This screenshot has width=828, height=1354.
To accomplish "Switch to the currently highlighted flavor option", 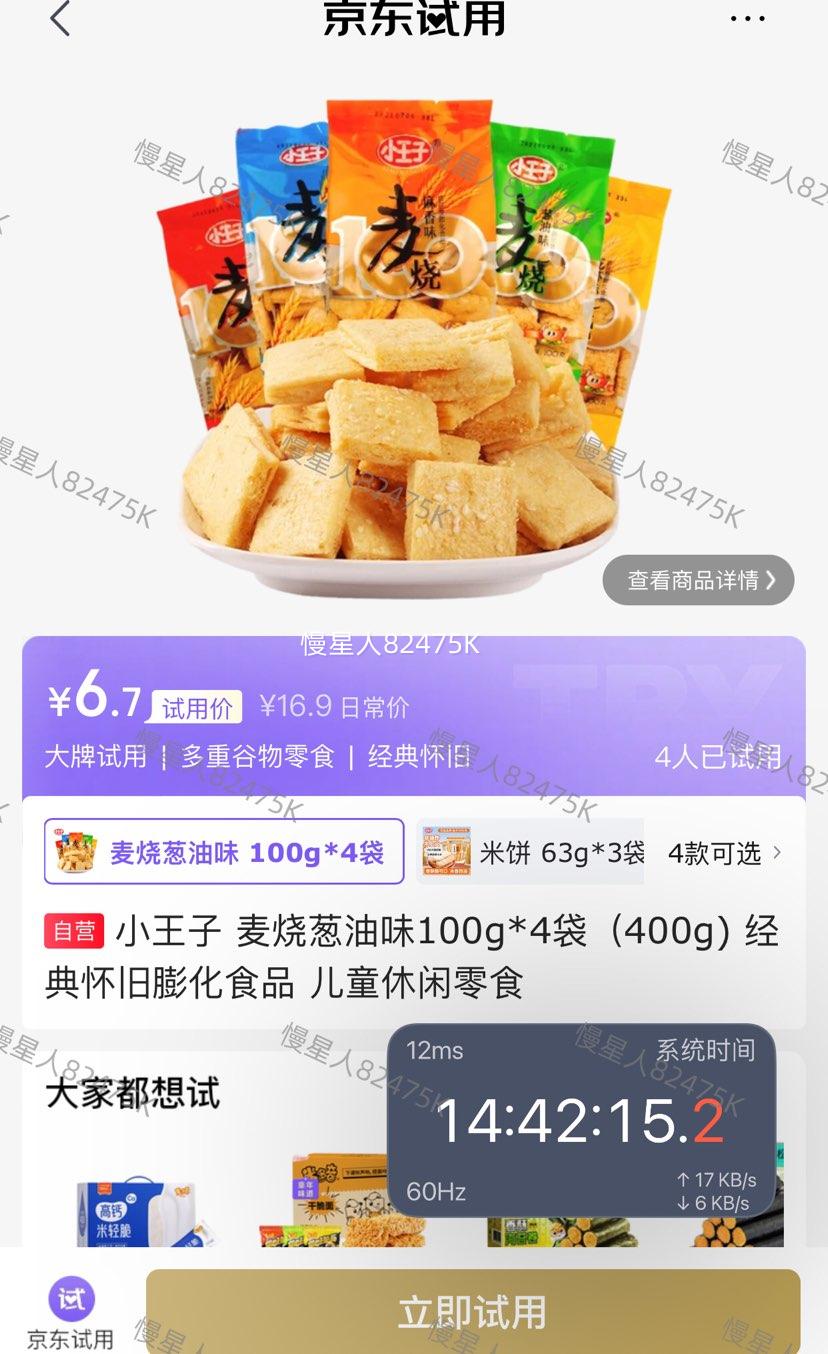I will click(x=223, y=851).
